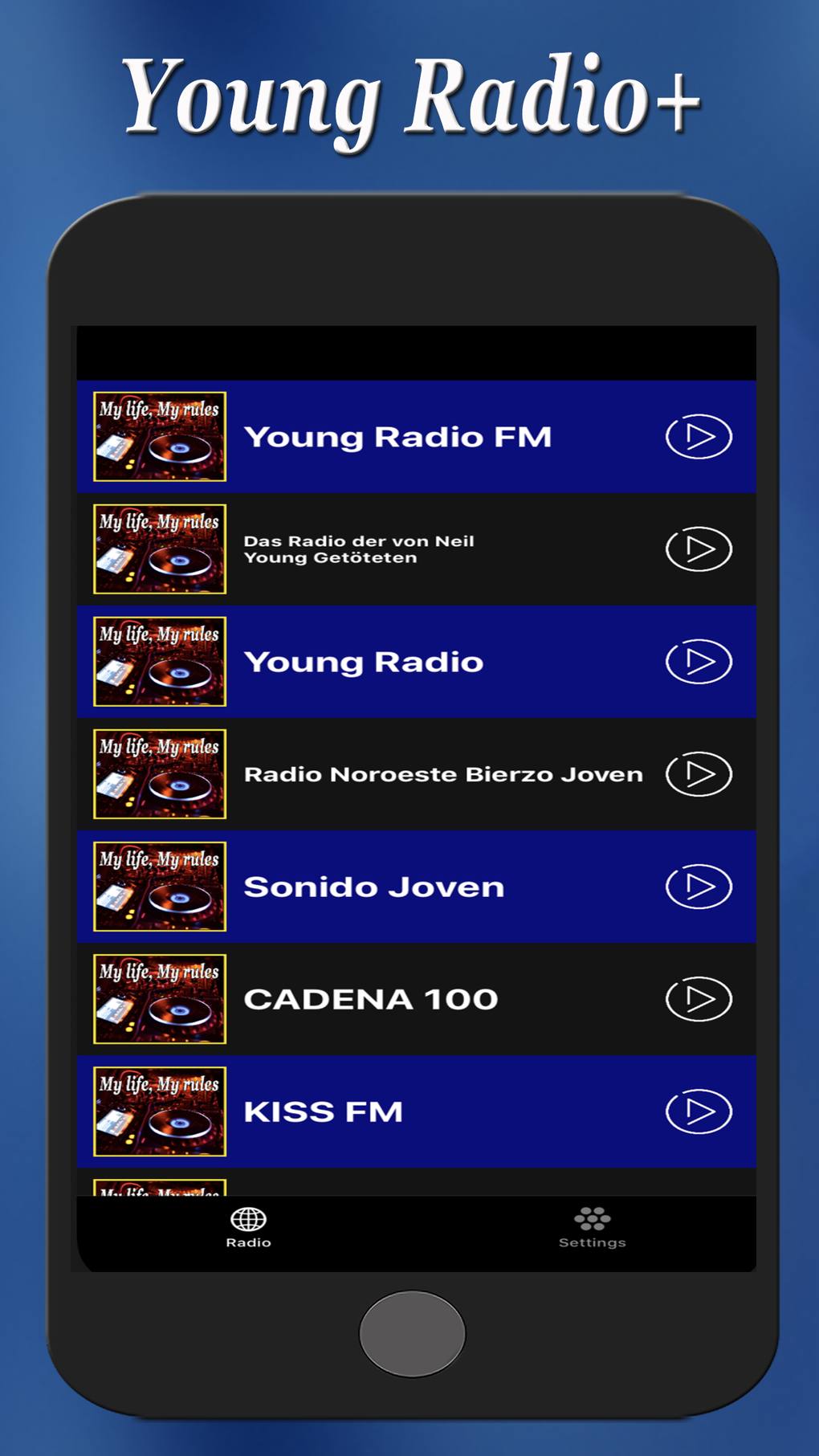Select the Sonido Joven station artwork

(158, 886)
